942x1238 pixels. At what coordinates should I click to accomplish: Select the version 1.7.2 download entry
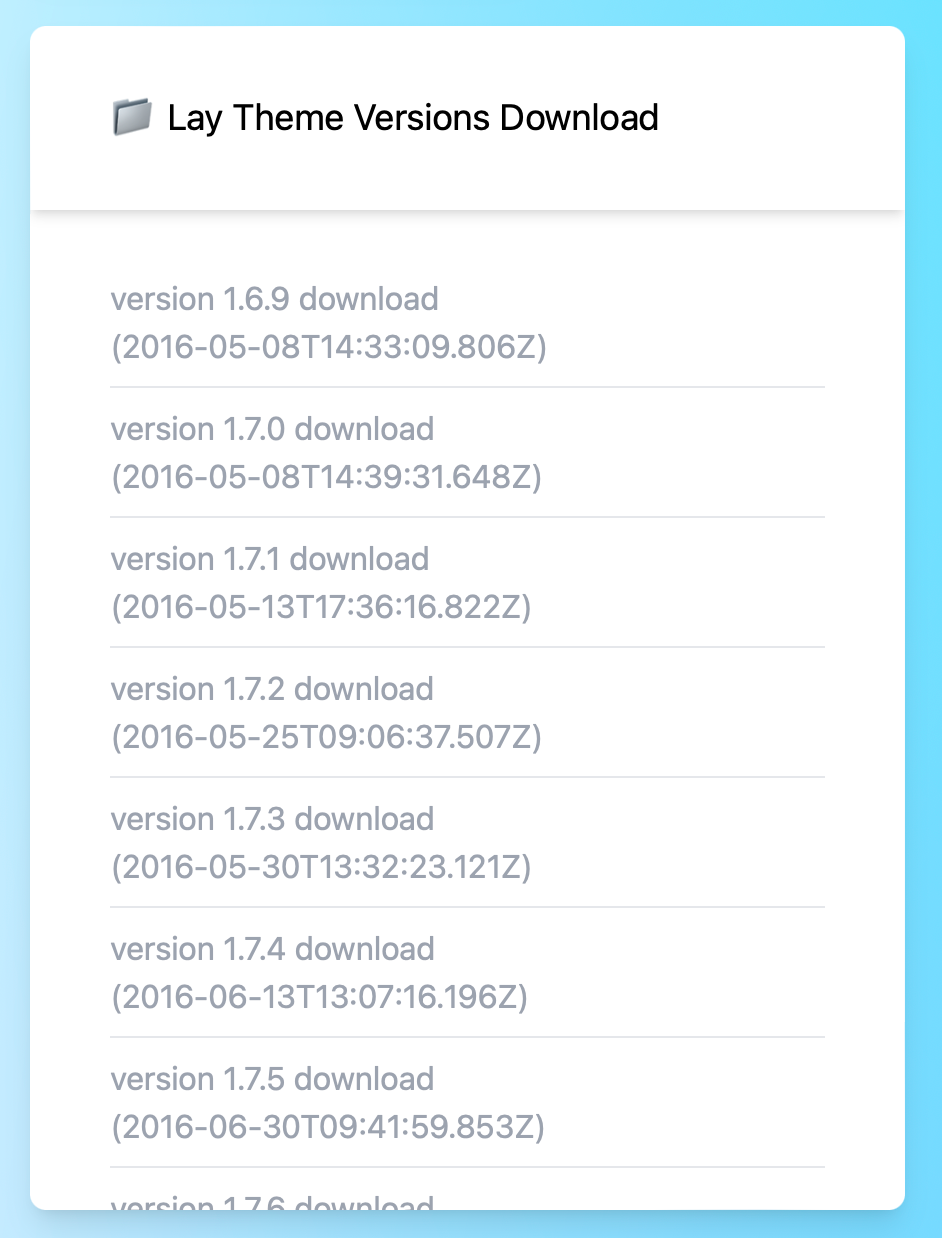pyautogui.click(x=272, y=689)
